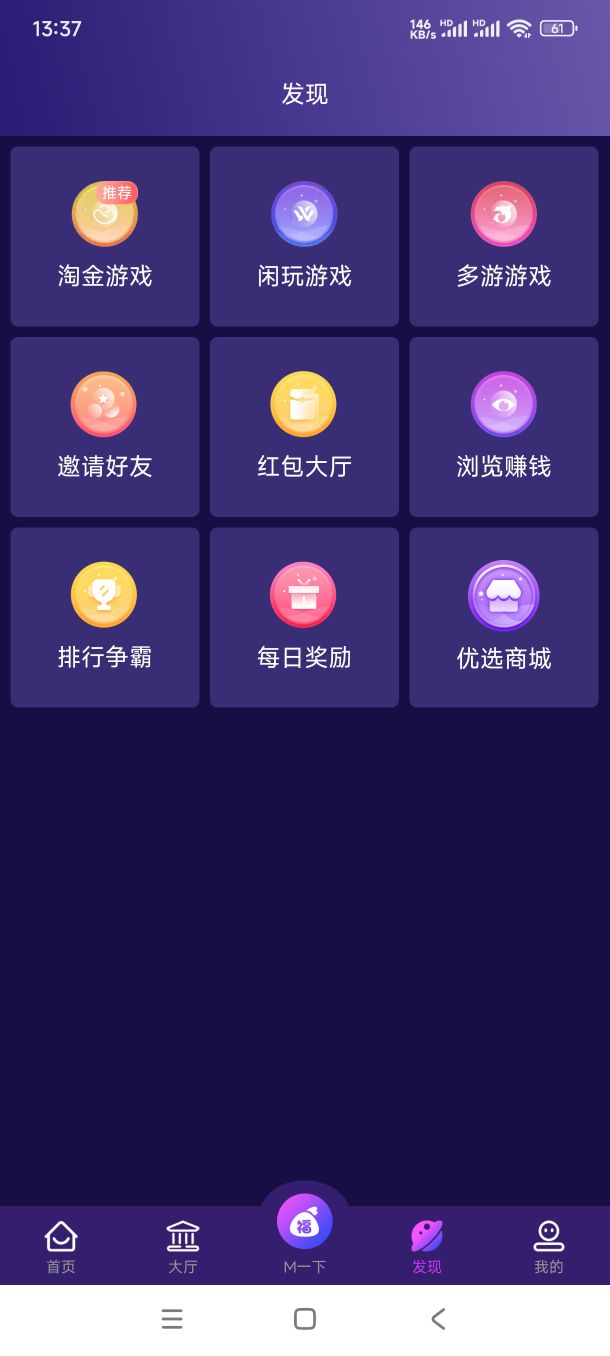Tap the system back button
Viewport: 610px width, 1356px height.
[x=438, y=1319]
